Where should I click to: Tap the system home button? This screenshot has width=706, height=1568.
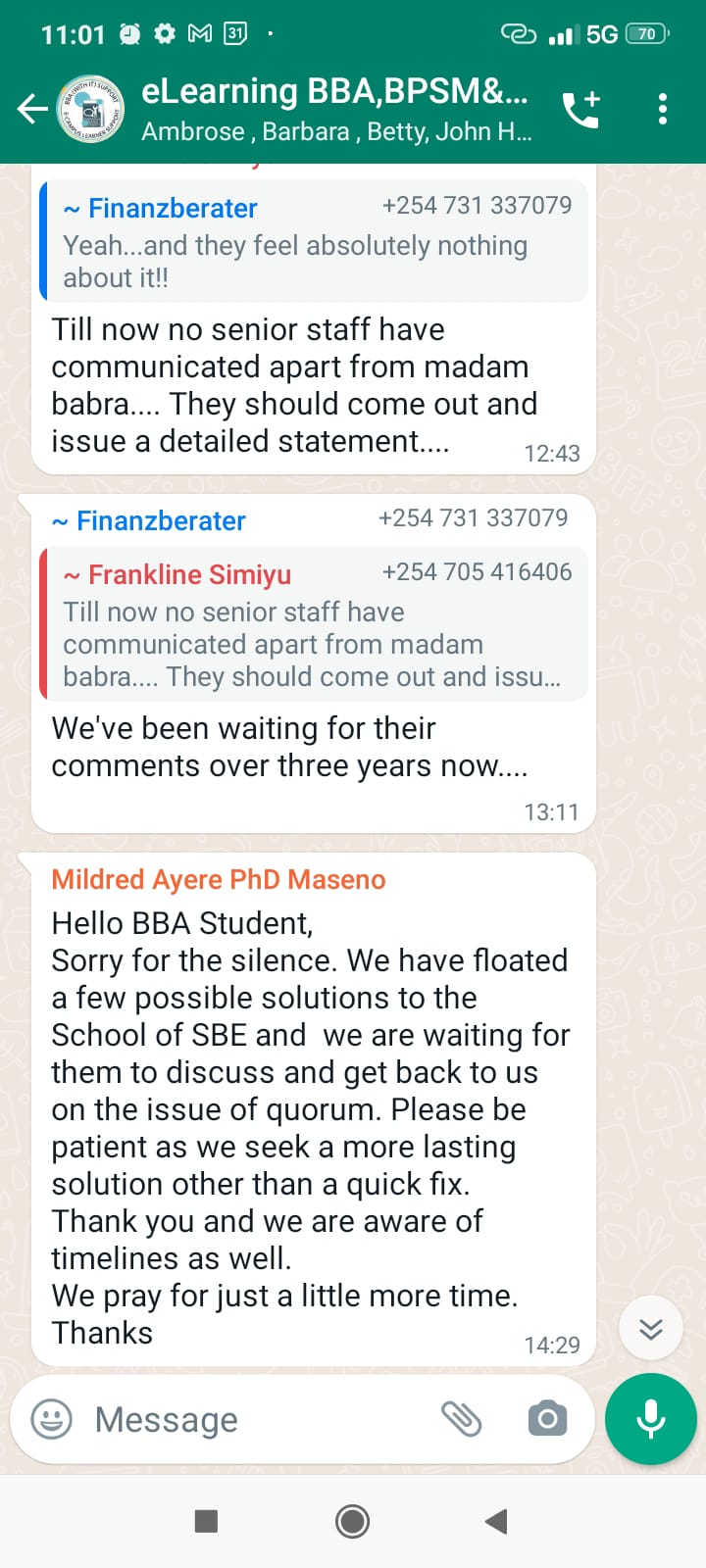click(x=352, y=1521)
